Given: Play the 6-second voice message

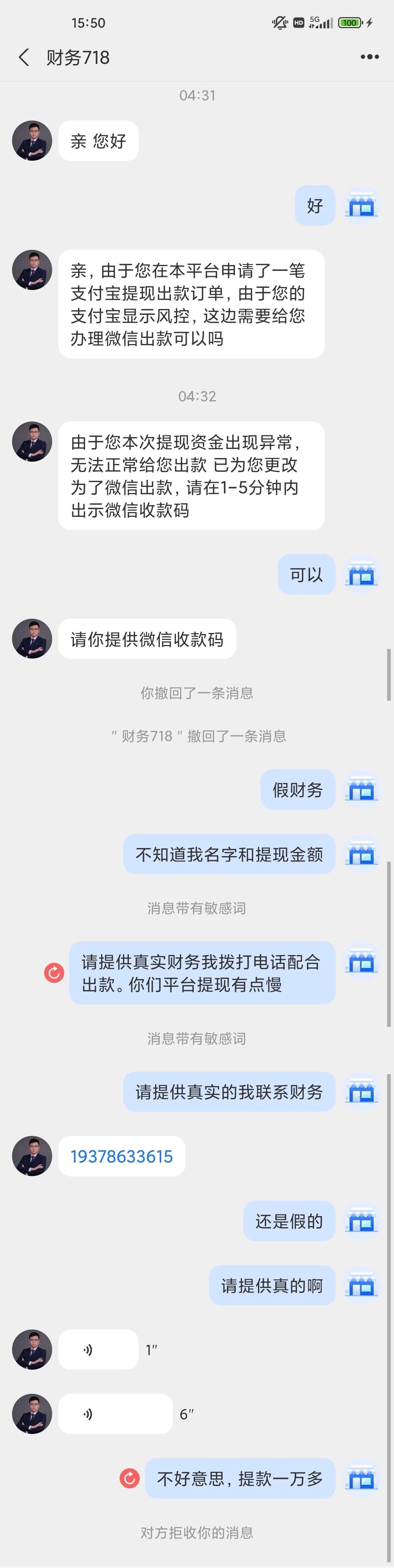Looking at the screenshot, I should pos(116,1414).
